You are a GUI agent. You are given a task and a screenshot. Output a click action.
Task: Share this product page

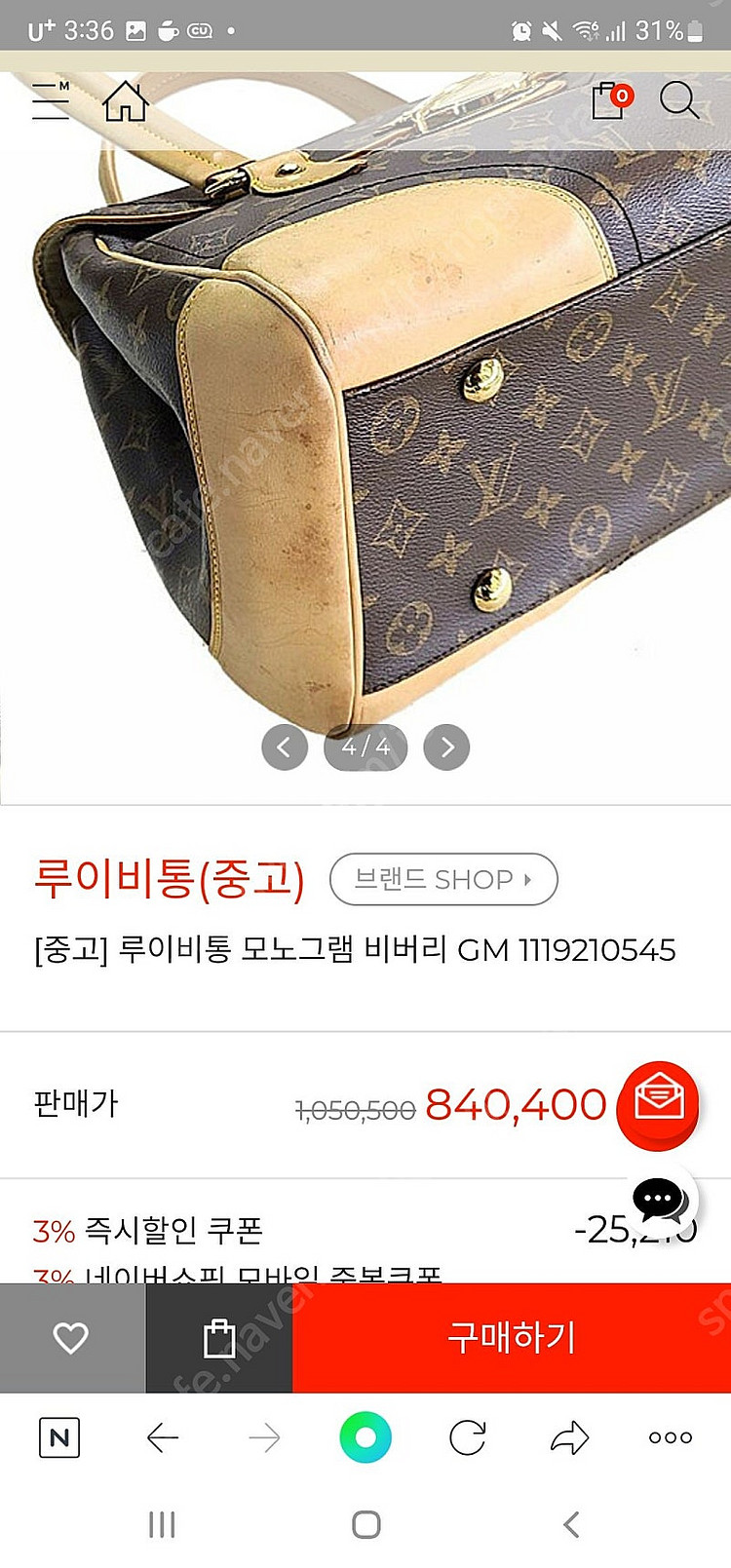point(567,1436)
